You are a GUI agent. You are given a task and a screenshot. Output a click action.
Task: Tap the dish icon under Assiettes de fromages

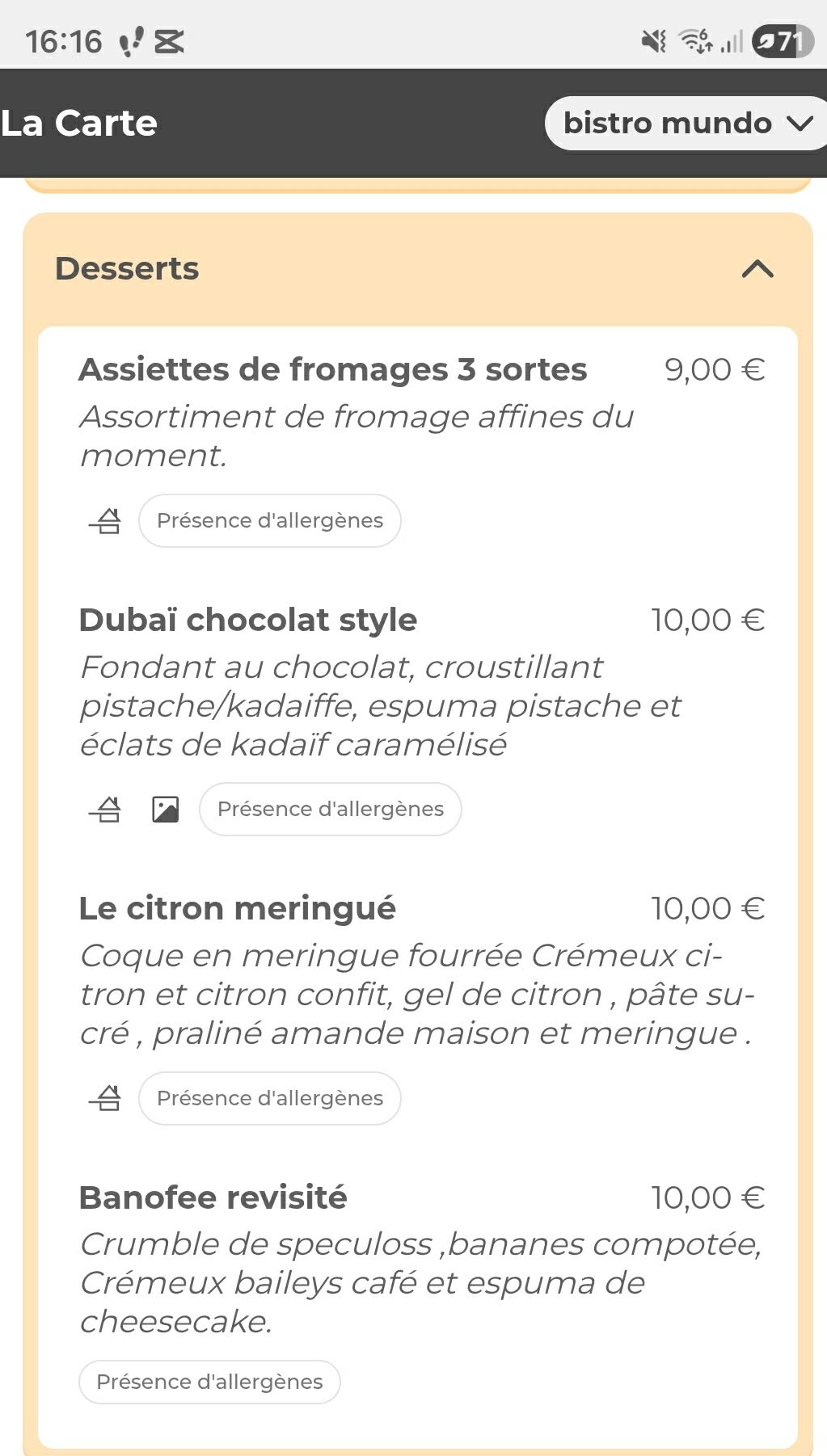[105, 521]
